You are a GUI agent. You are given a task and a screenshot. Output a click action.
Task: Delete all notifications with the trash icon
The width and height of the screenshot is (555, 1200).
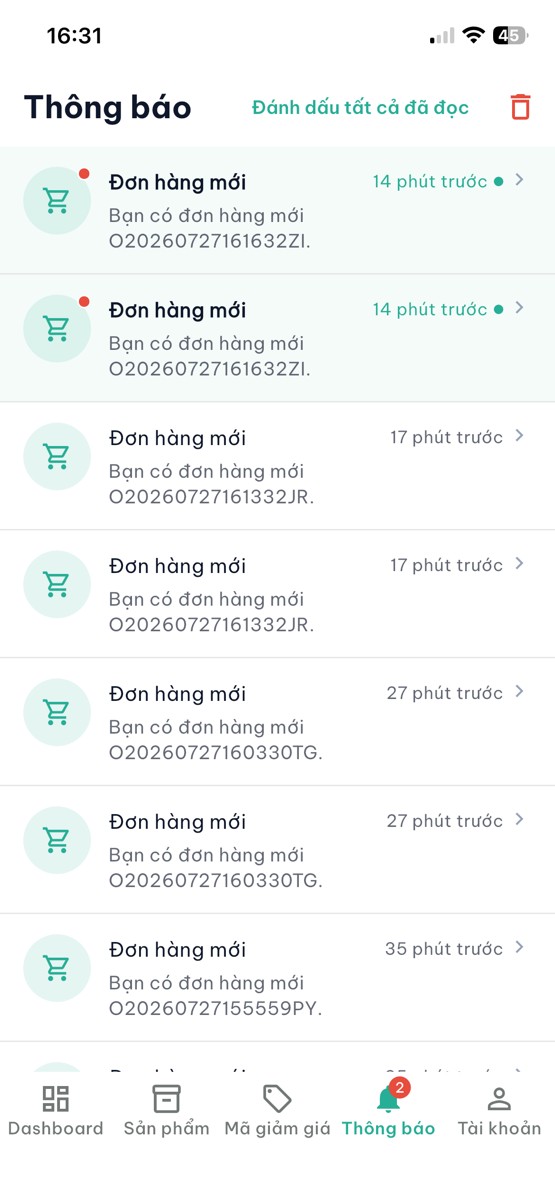pyautogui.click(x=520, y=107)
